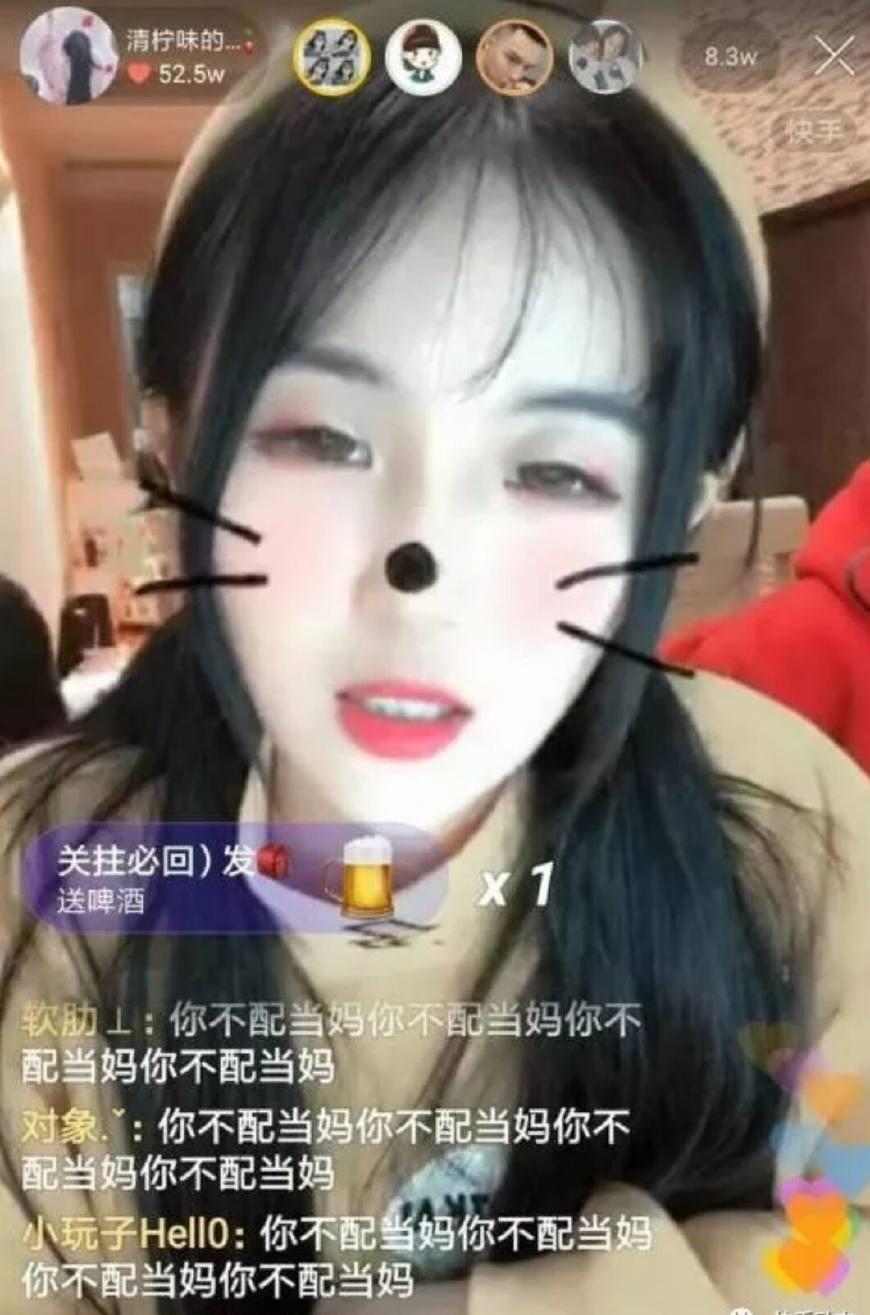Open the first top viewer avatar with gold ring
Viewport: 870px width, 1315px height.
[332, 56]
